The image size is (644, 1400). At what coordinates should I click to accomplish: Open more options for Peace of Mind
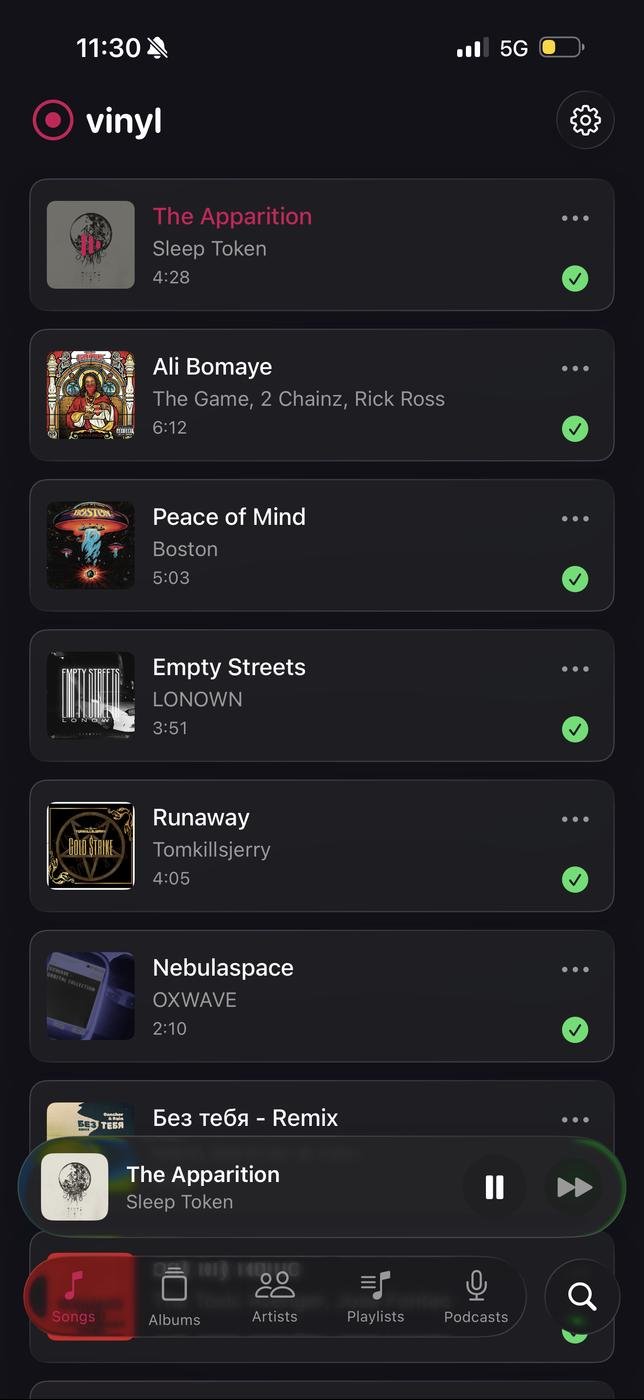(575, 518)
